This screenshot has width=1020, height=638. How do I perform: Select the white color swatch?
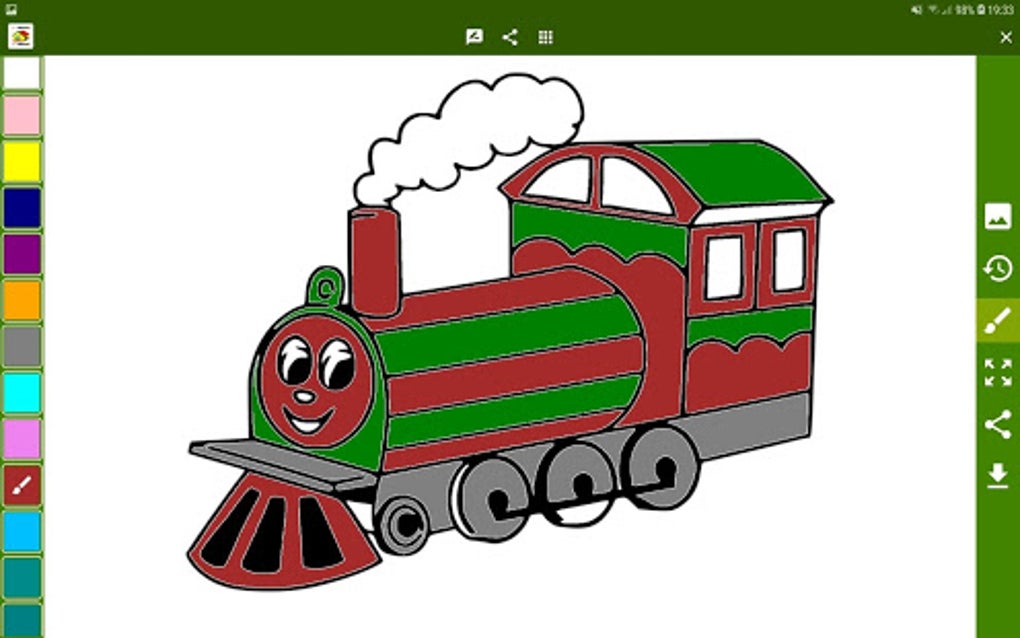22,73
